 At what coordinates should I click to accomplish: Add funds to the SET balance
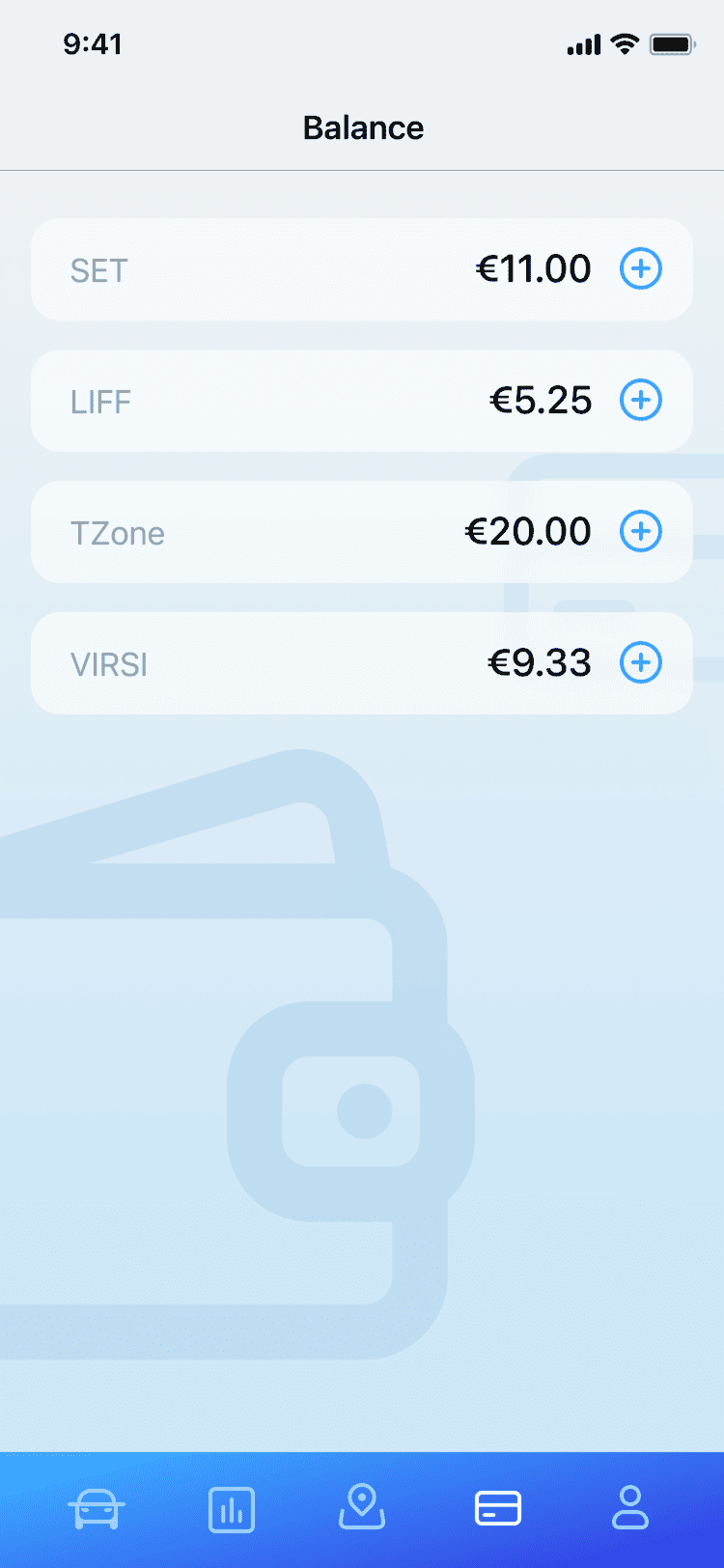[x=640, y=268]
